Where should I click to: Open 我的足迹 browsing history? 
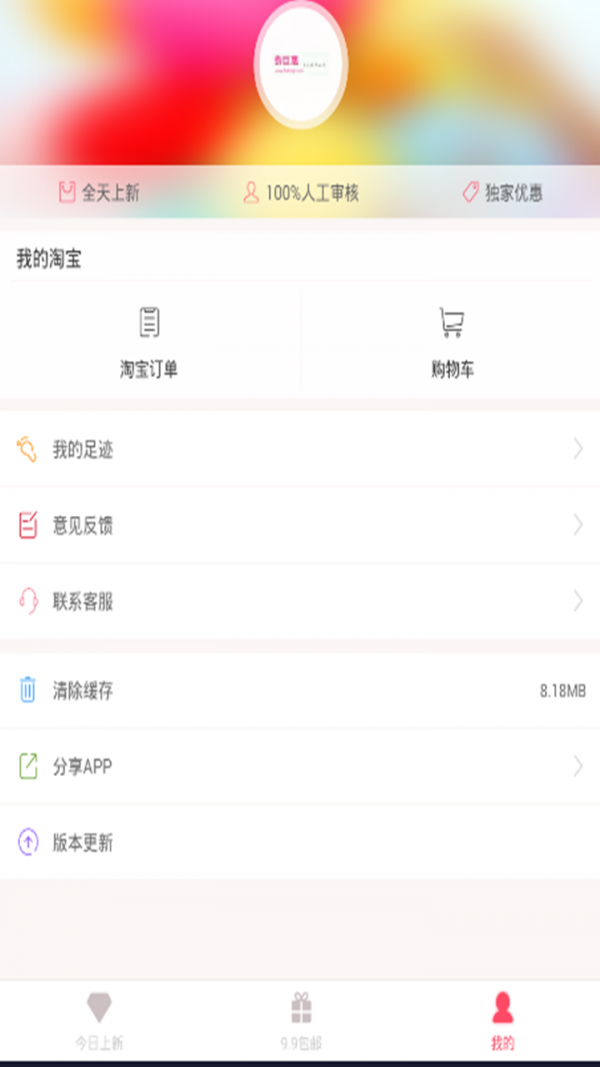point(300,450)
